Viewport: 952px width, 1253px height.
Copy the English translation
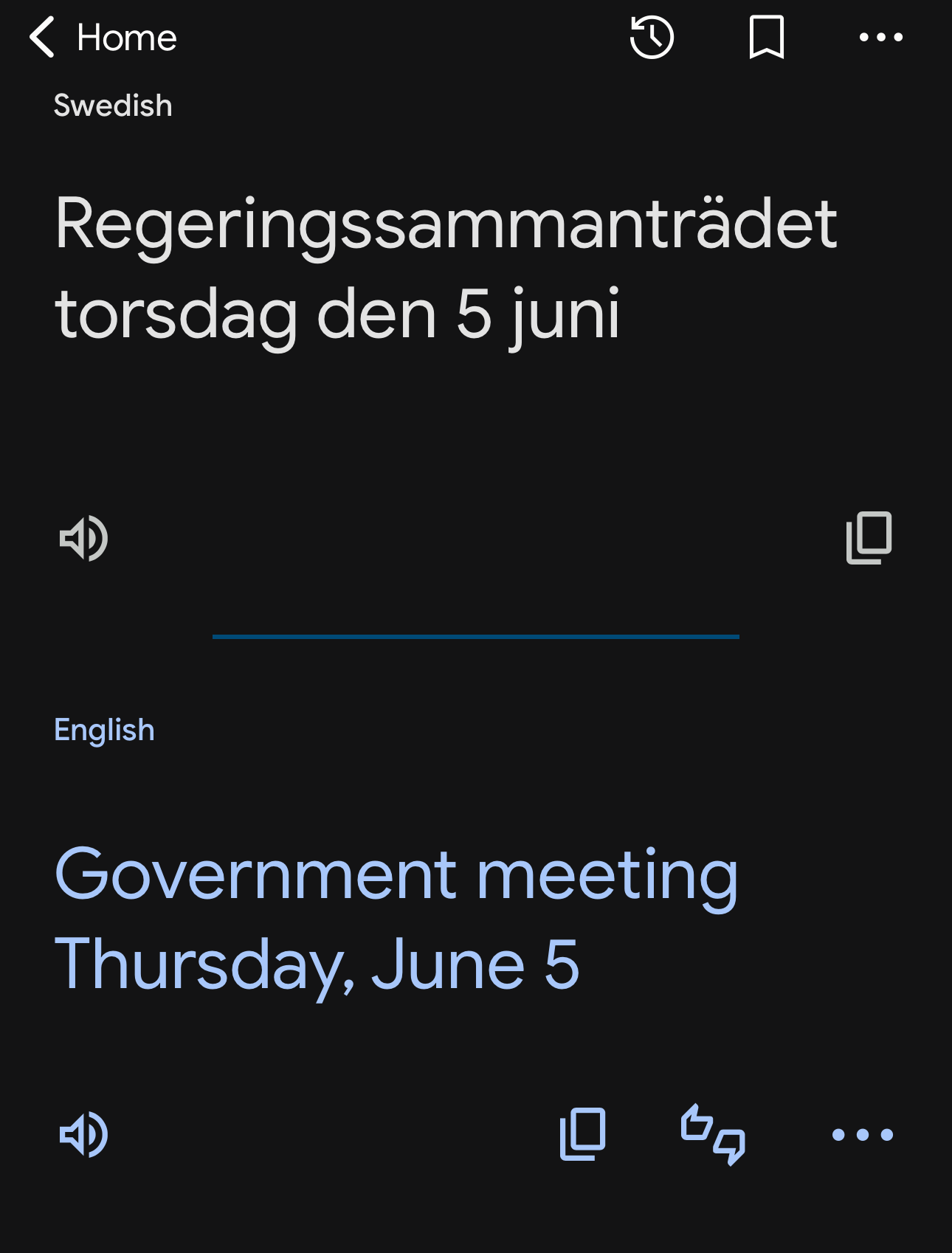pyautogui.click(x=582, y=1134)
